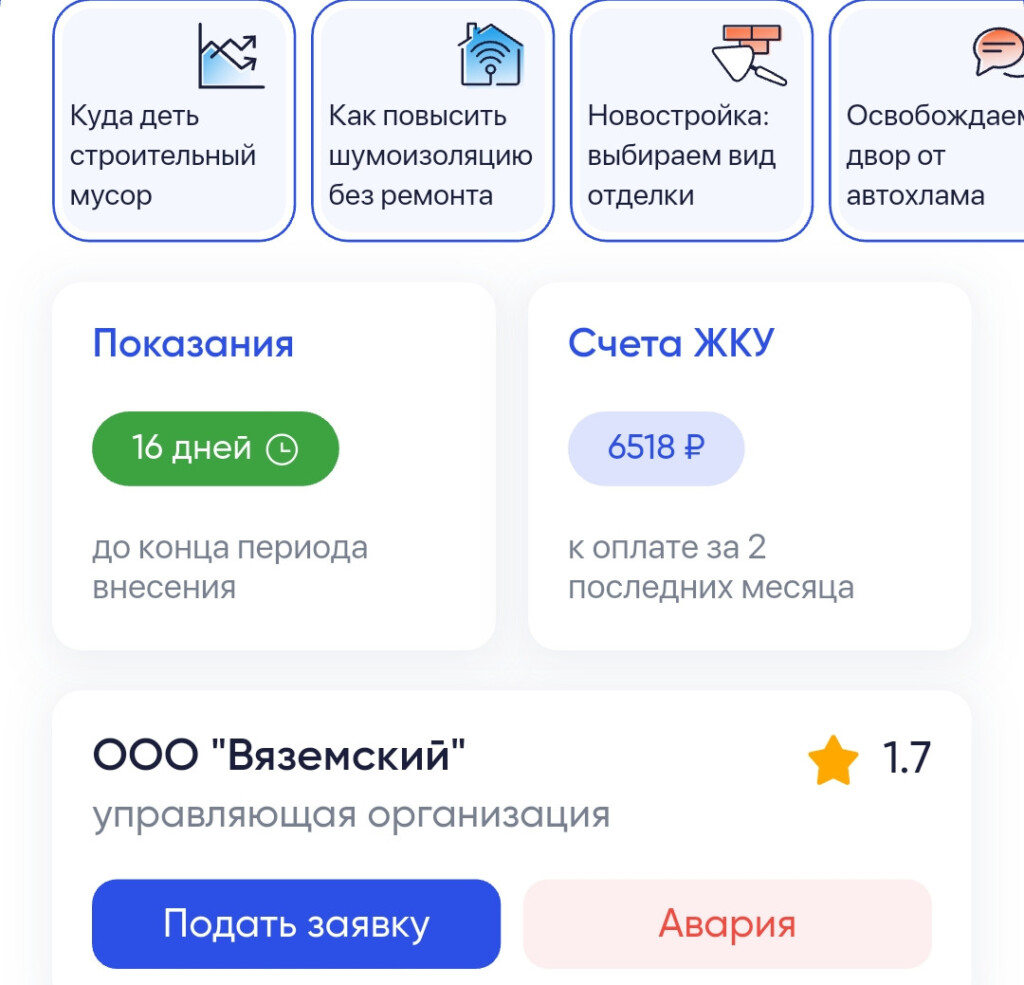
Task: Open the story 'Как повысить шумоизоляцию без ремонта'
Action: (x=432, y=120)
